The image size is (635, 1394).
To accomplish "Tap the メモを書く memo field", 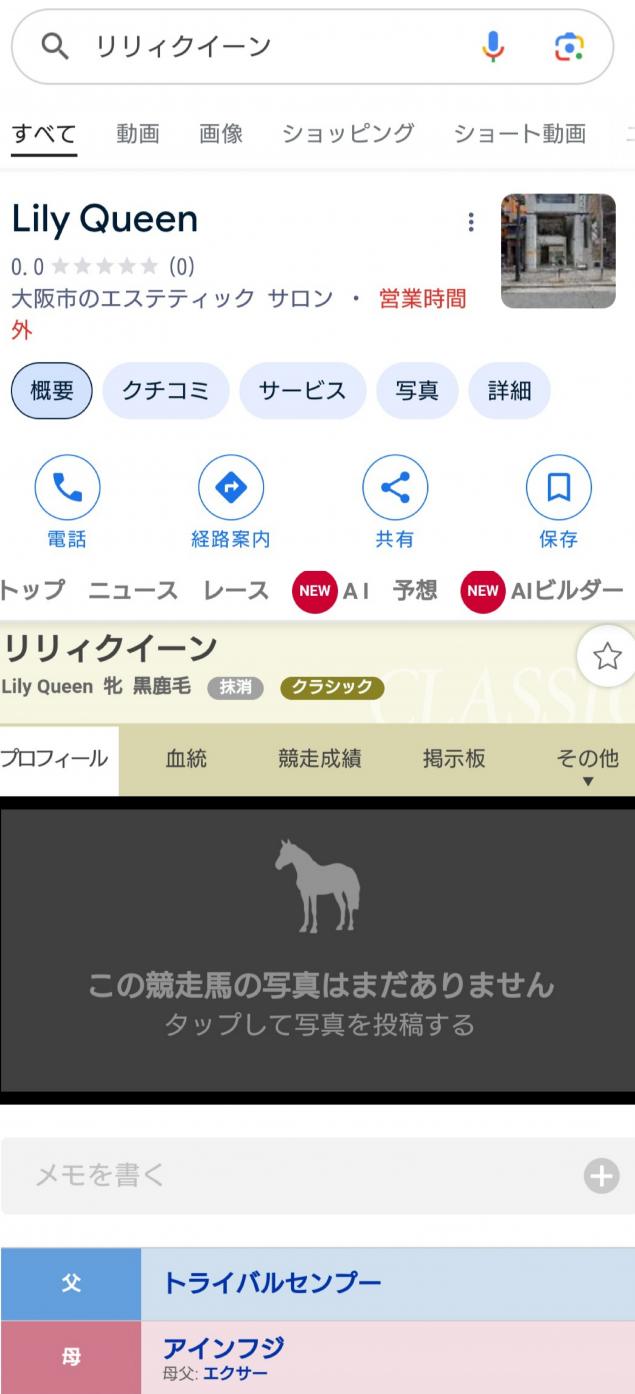I will click(x=300, y=1175).
